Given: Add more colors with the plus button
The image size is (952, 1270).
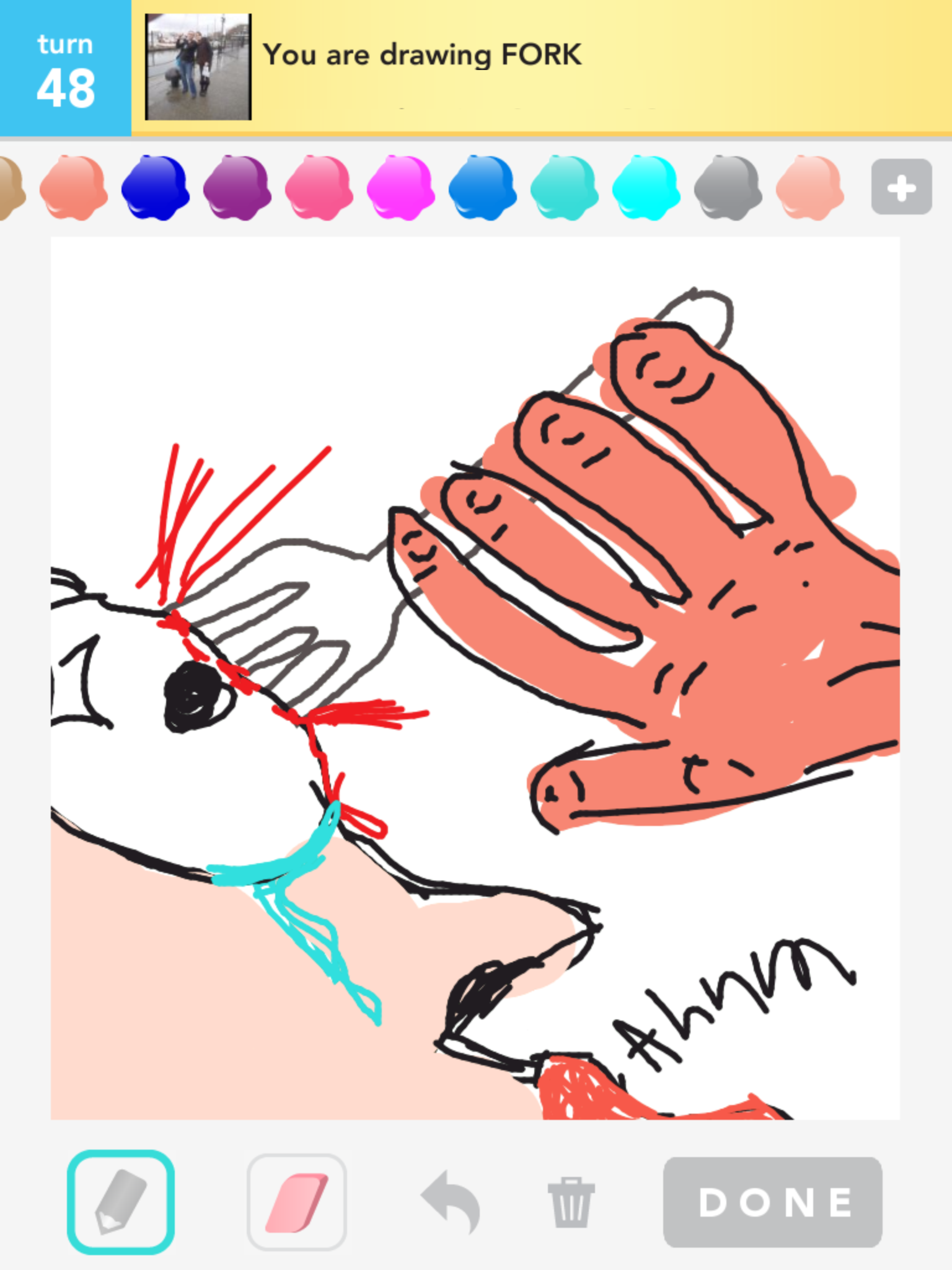Looking at the screenshot, I should coord(901,187).
